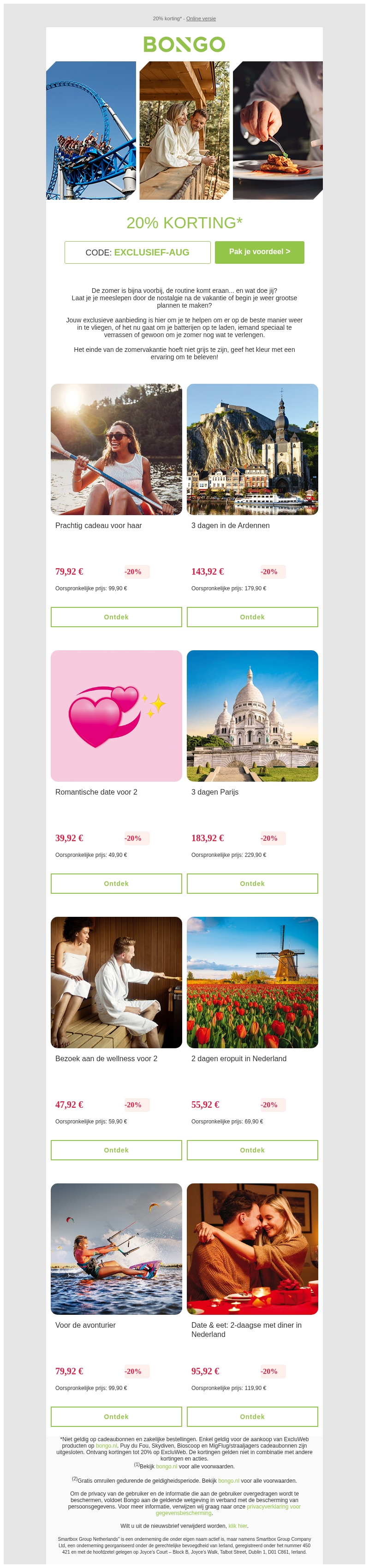Discover Bezoek aan de wellness voor 2
This screenshot has height=1568, width=369.
tap(116, 1150)
